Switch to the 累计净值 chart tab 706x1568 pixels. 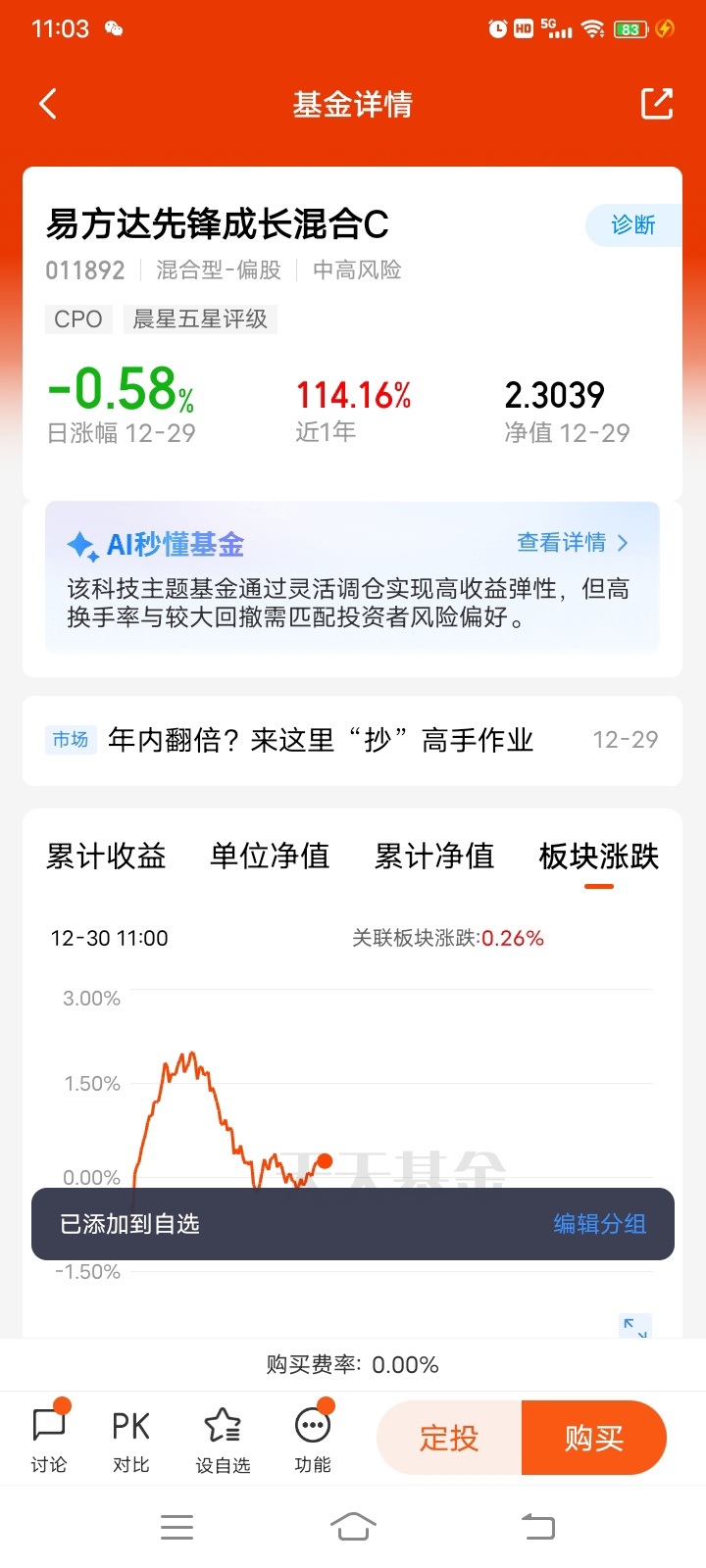[434, 857]
